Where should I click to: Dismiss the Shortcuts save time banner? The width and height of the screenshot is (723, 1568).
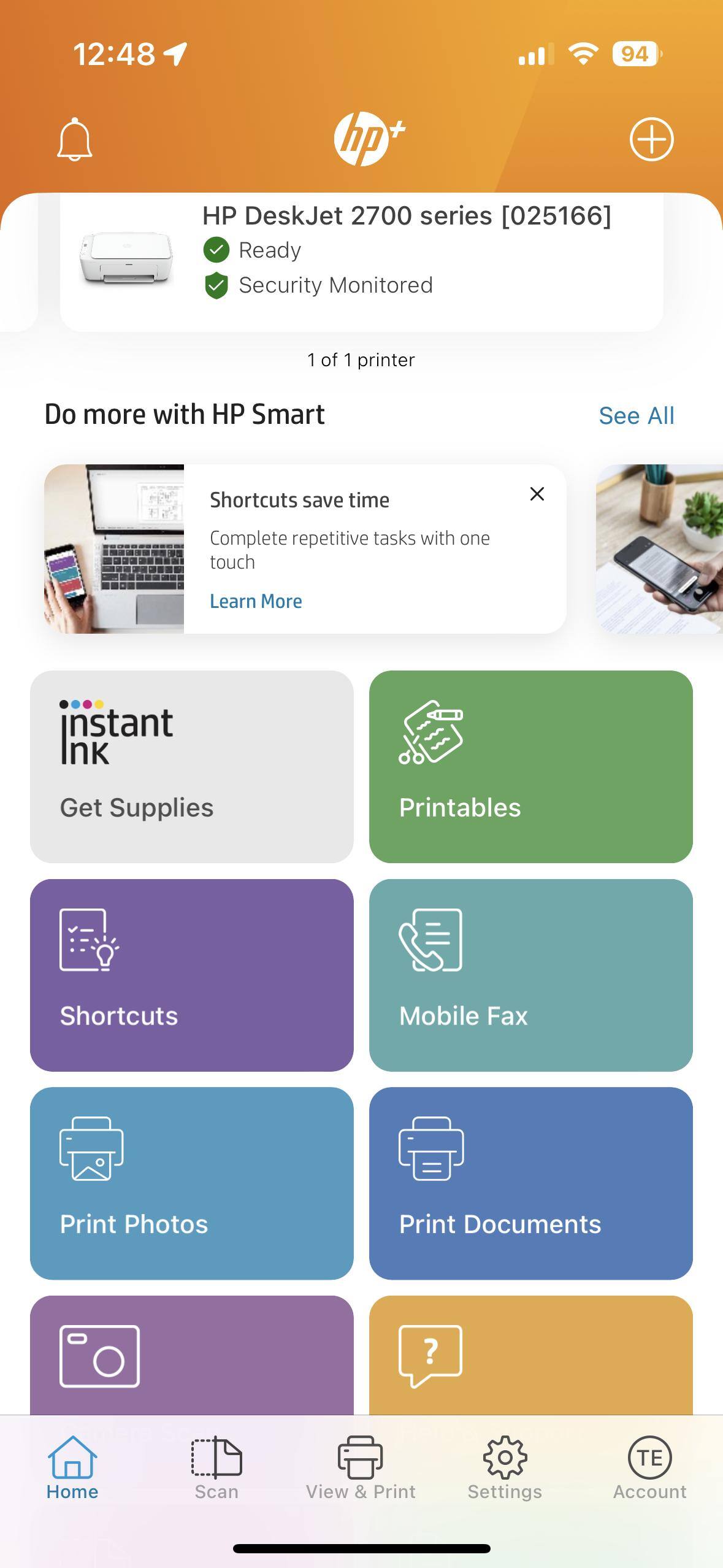[537, 494]
